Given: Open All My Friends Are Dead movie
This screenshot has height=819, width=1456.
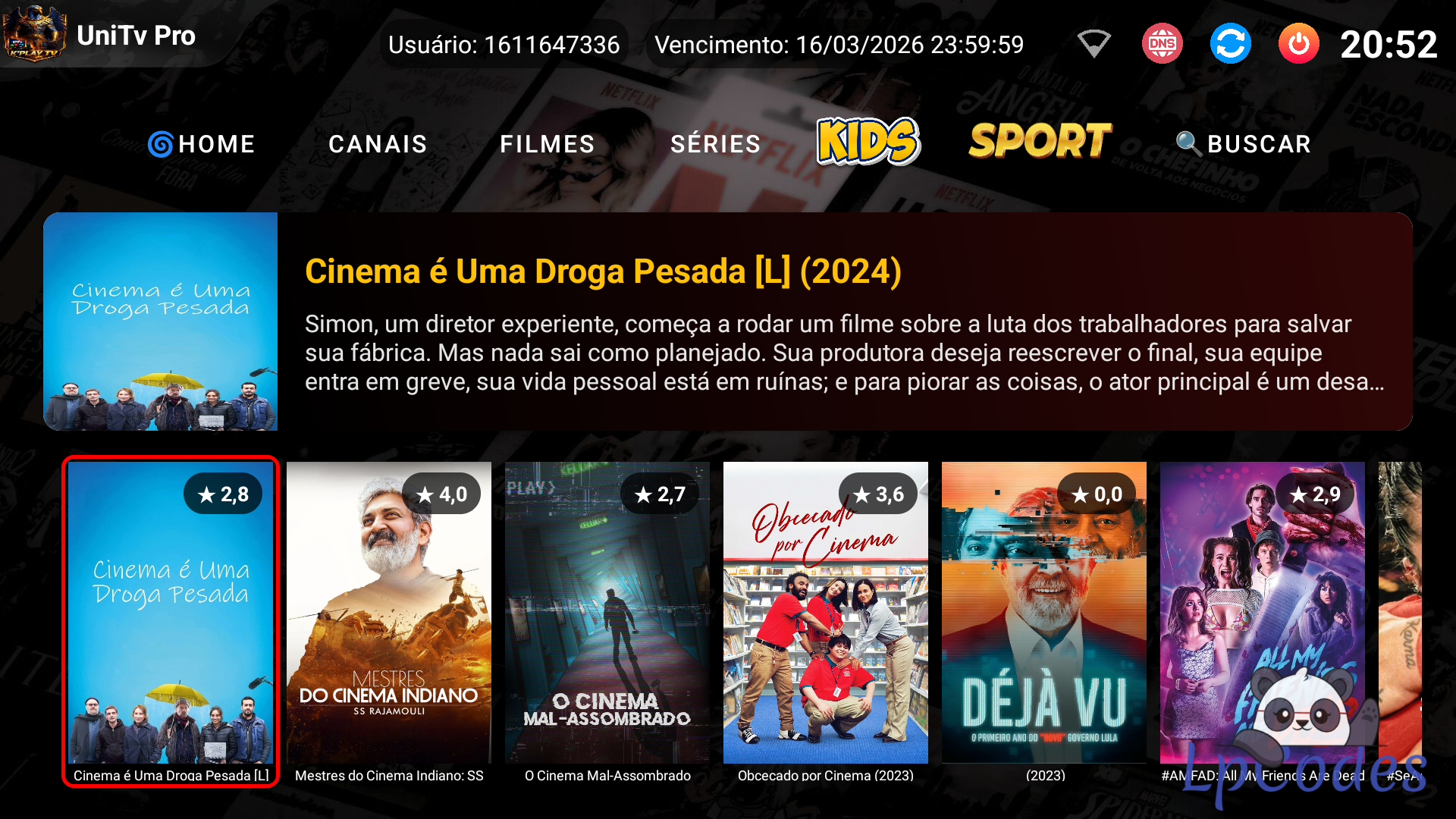Looking at the screenshot, I should [1263, 613].
